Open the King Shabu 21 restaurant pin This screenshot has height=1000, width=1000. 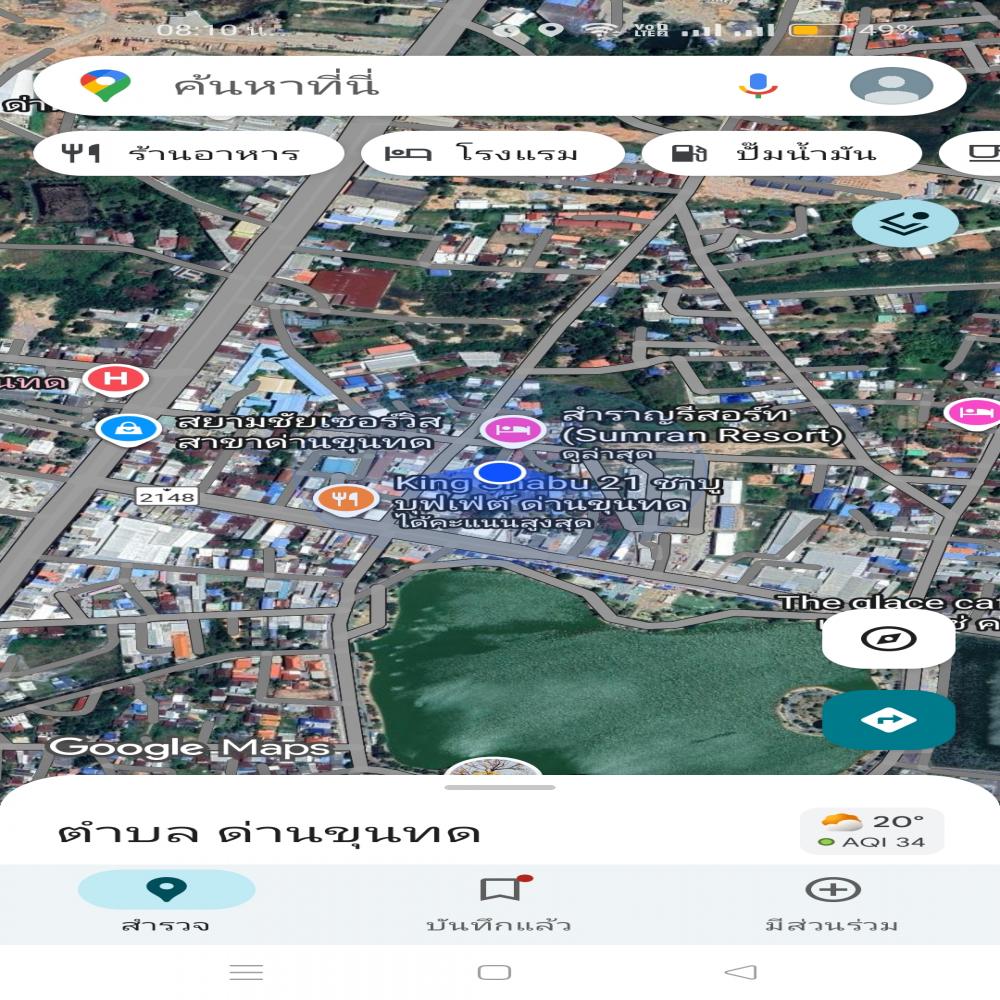click(x=345, y=497)
